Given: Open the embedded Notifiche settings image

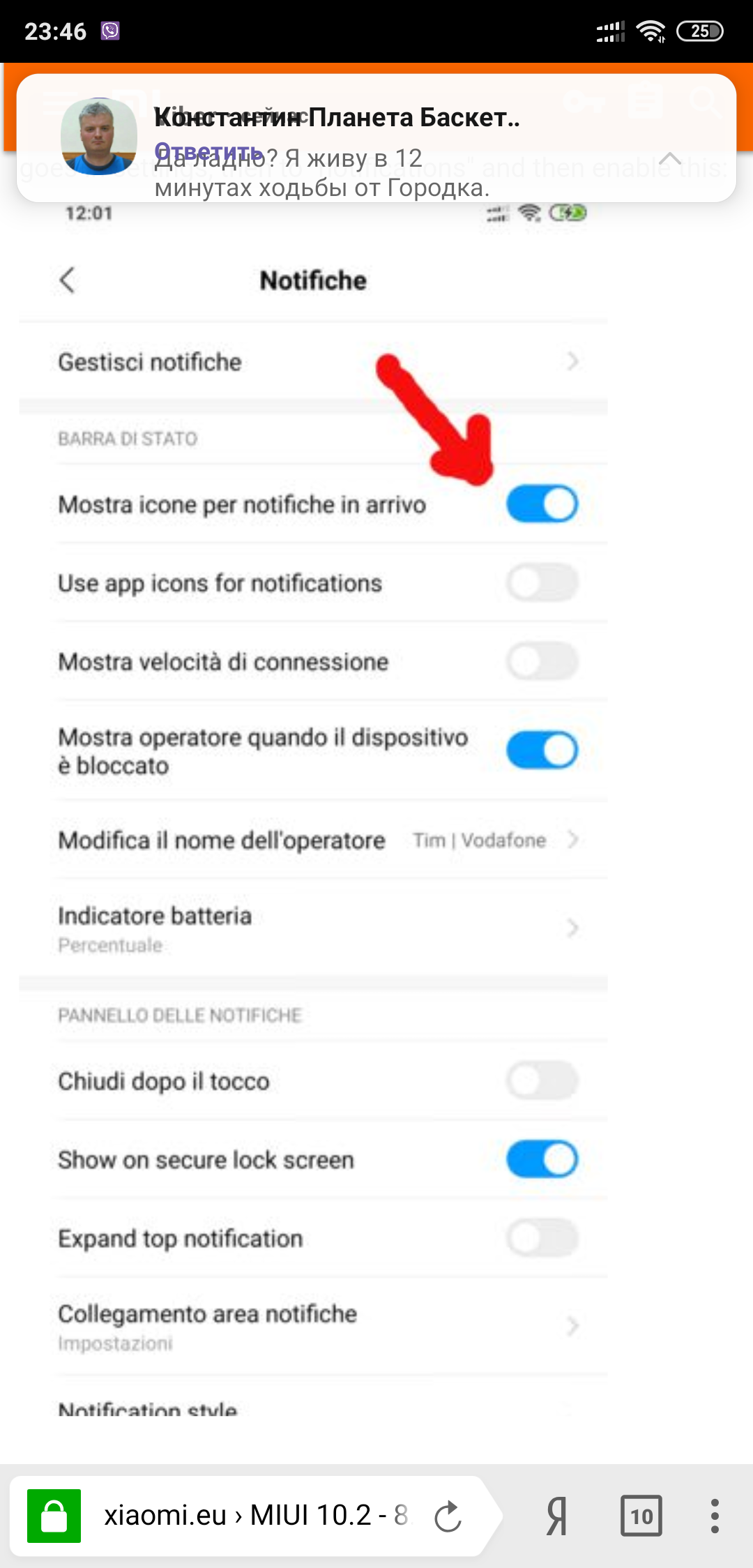Looking at the screenshot, I should click(314, 809).
